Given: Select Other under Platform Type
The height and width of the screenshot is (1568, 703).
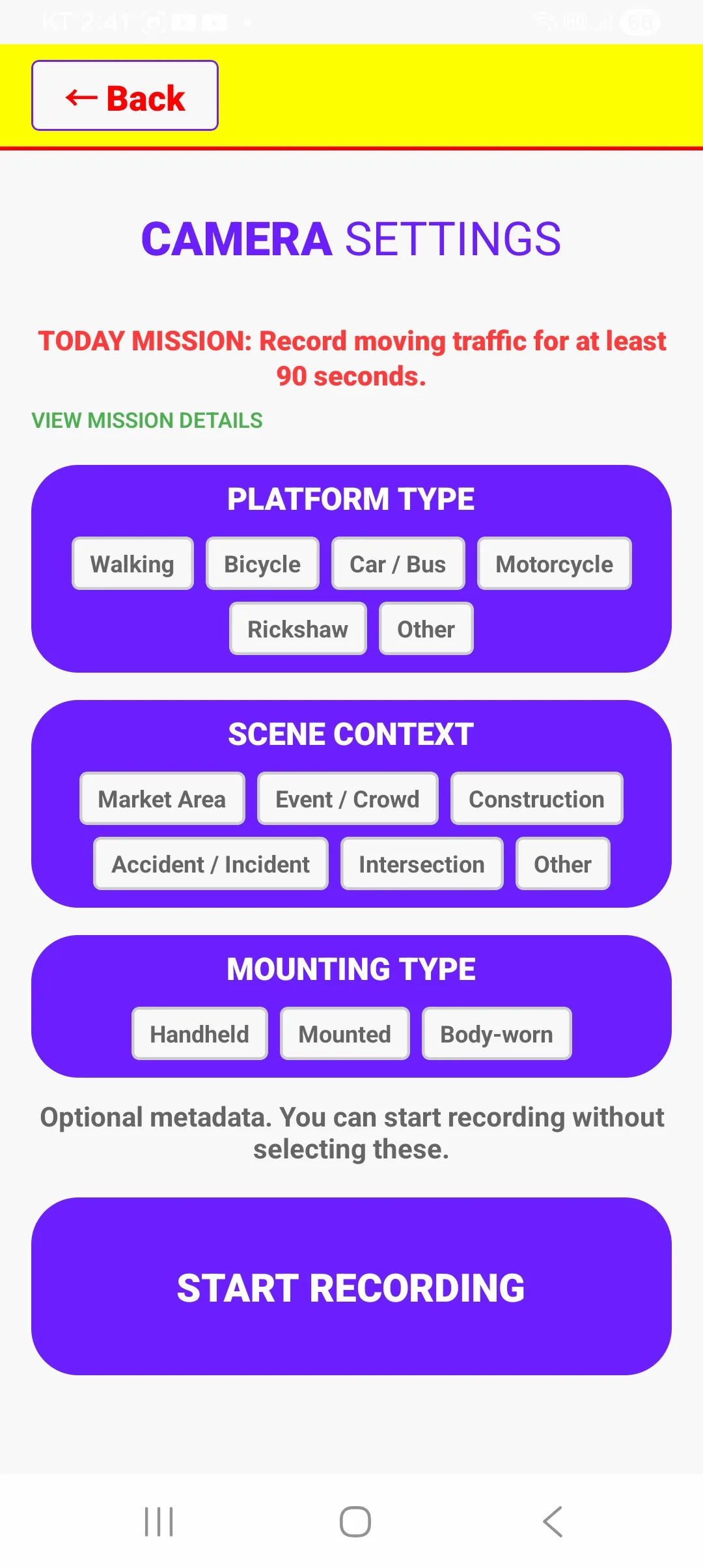Looking at the screenshot, I should pyautogui.click(x=426, y=628).
